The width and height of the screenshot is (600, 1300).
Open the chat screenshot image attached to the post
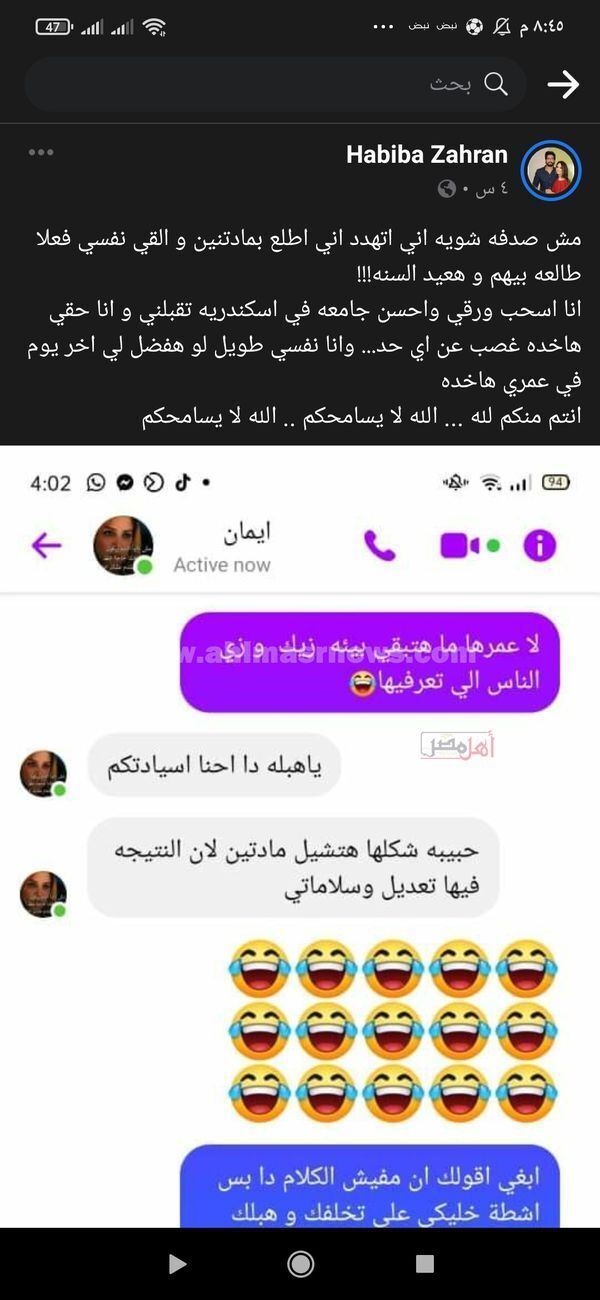(300, 835)
